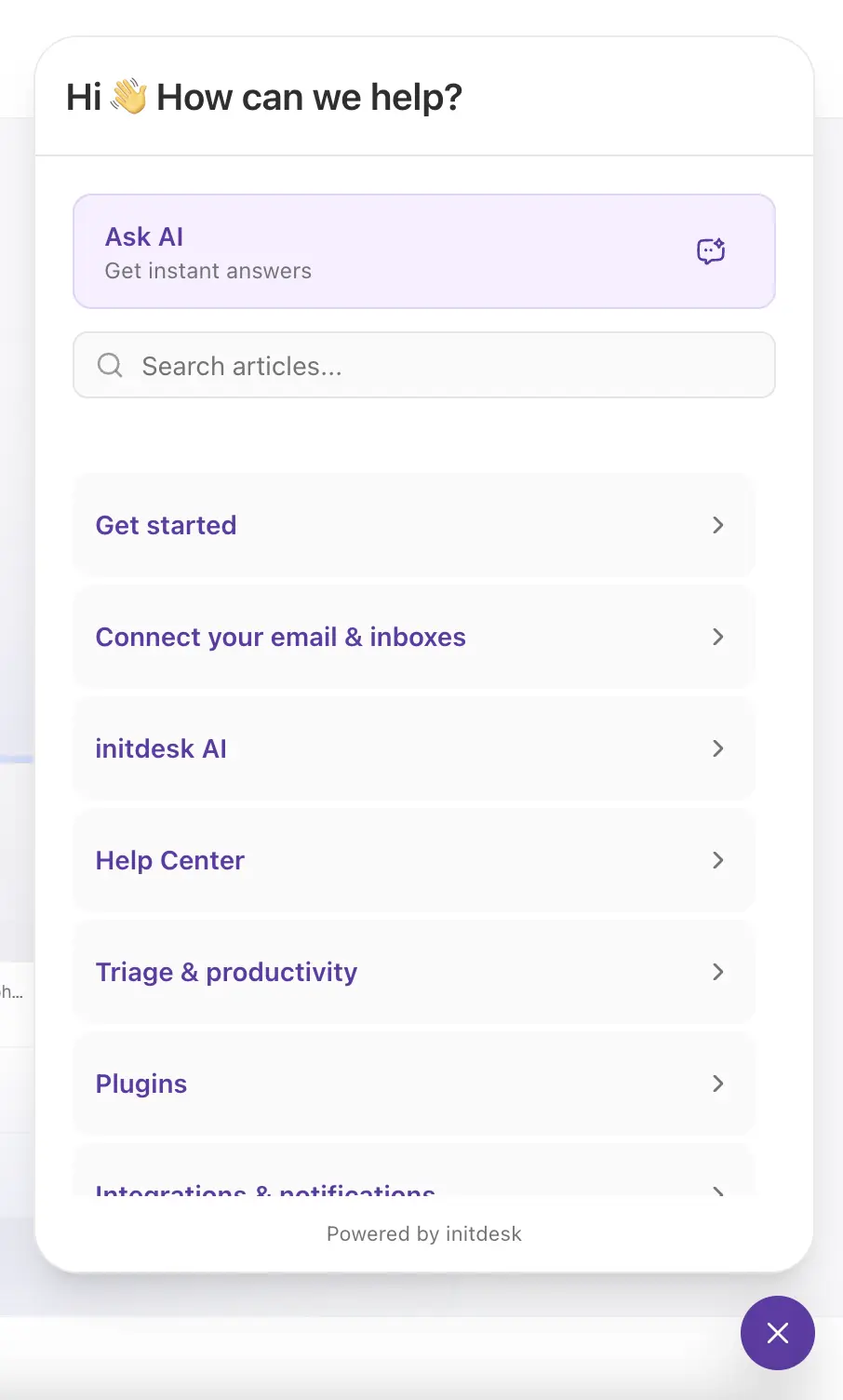
Task: Select the initdesk AI collection entry
Action: pos(414,748)
